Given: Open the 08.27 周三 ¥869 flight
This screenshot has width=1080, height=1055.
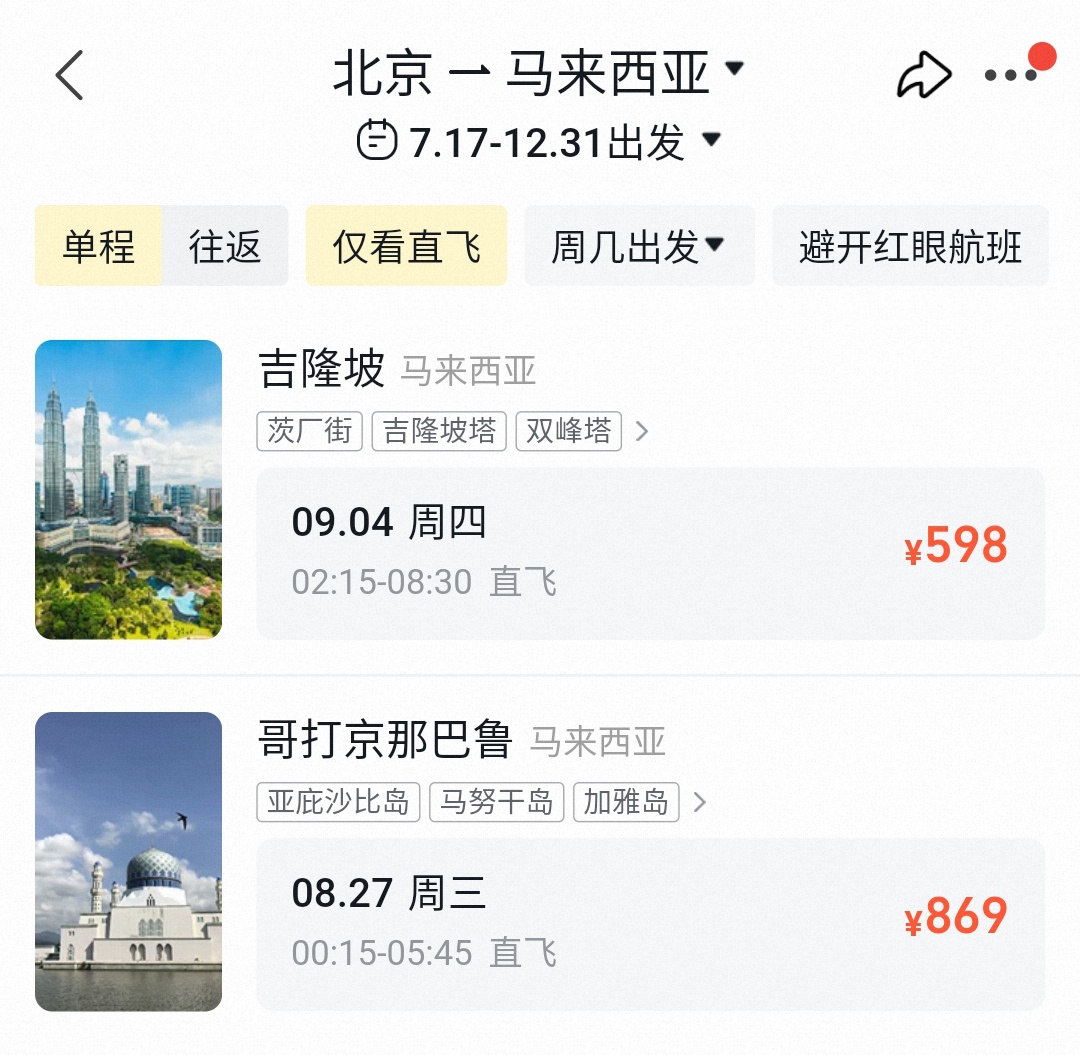Looking at the screenshot, I should click(650, 923).
